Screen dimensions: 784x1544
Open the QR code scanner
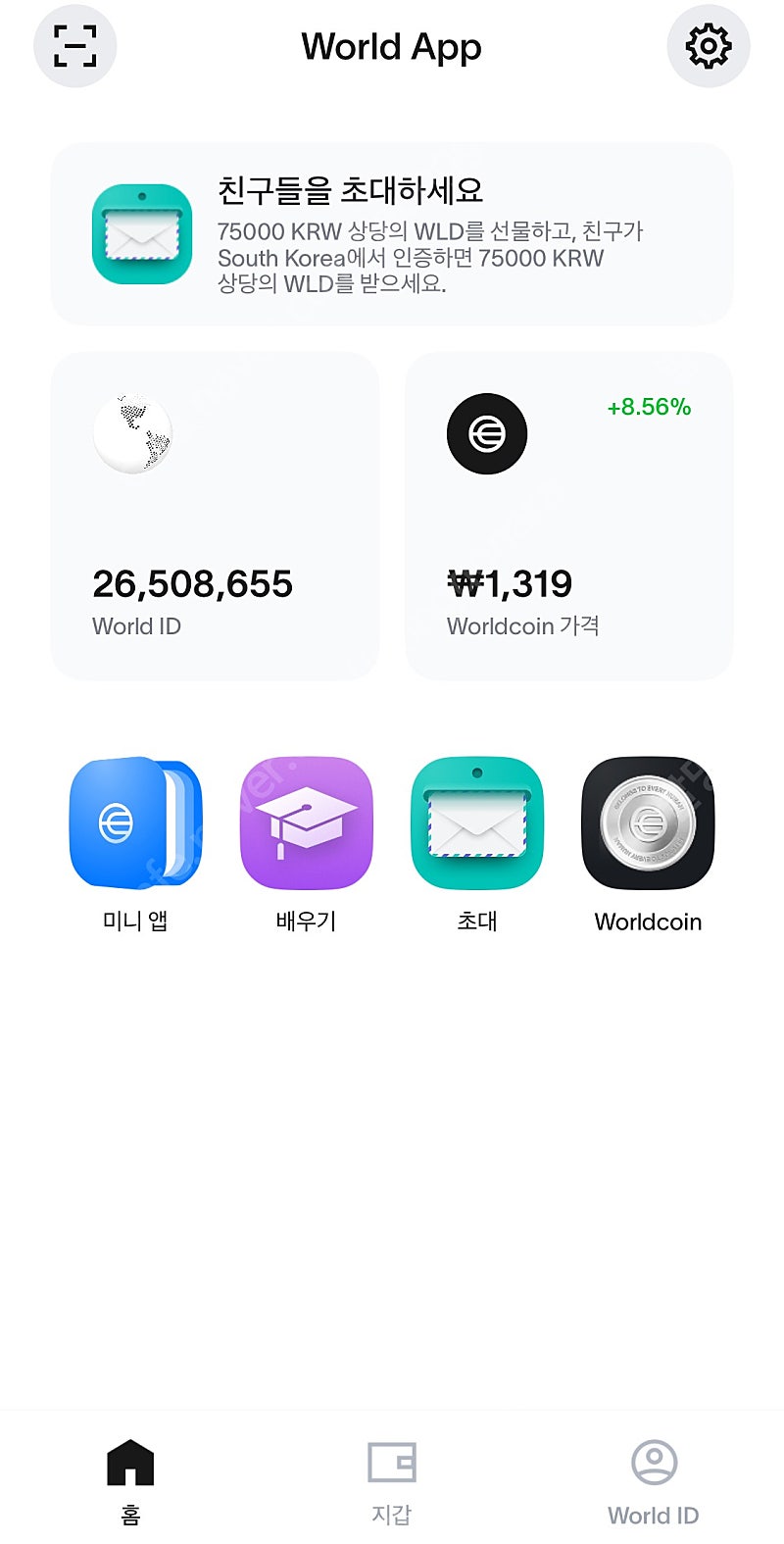(x=75, y=46)
